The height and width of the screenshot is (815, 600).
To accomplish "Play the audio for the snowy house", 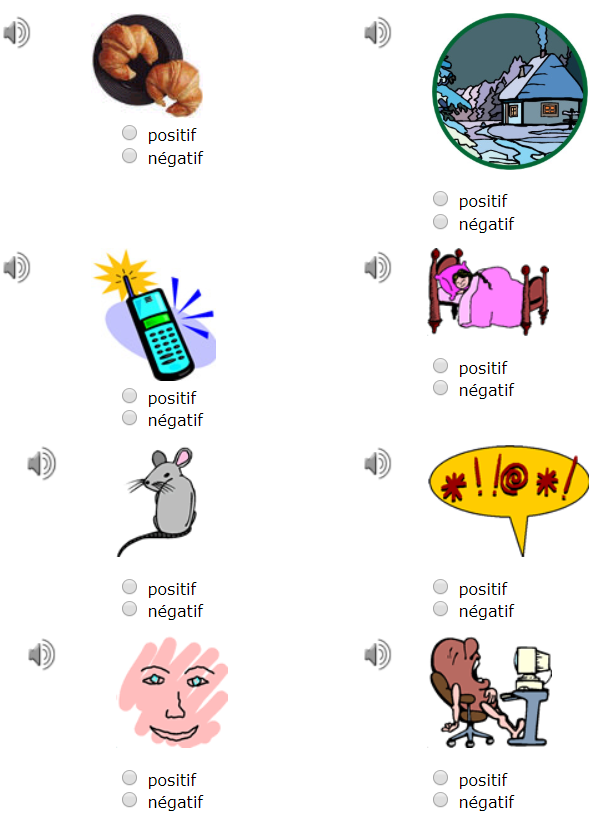I will pos(377,33).
